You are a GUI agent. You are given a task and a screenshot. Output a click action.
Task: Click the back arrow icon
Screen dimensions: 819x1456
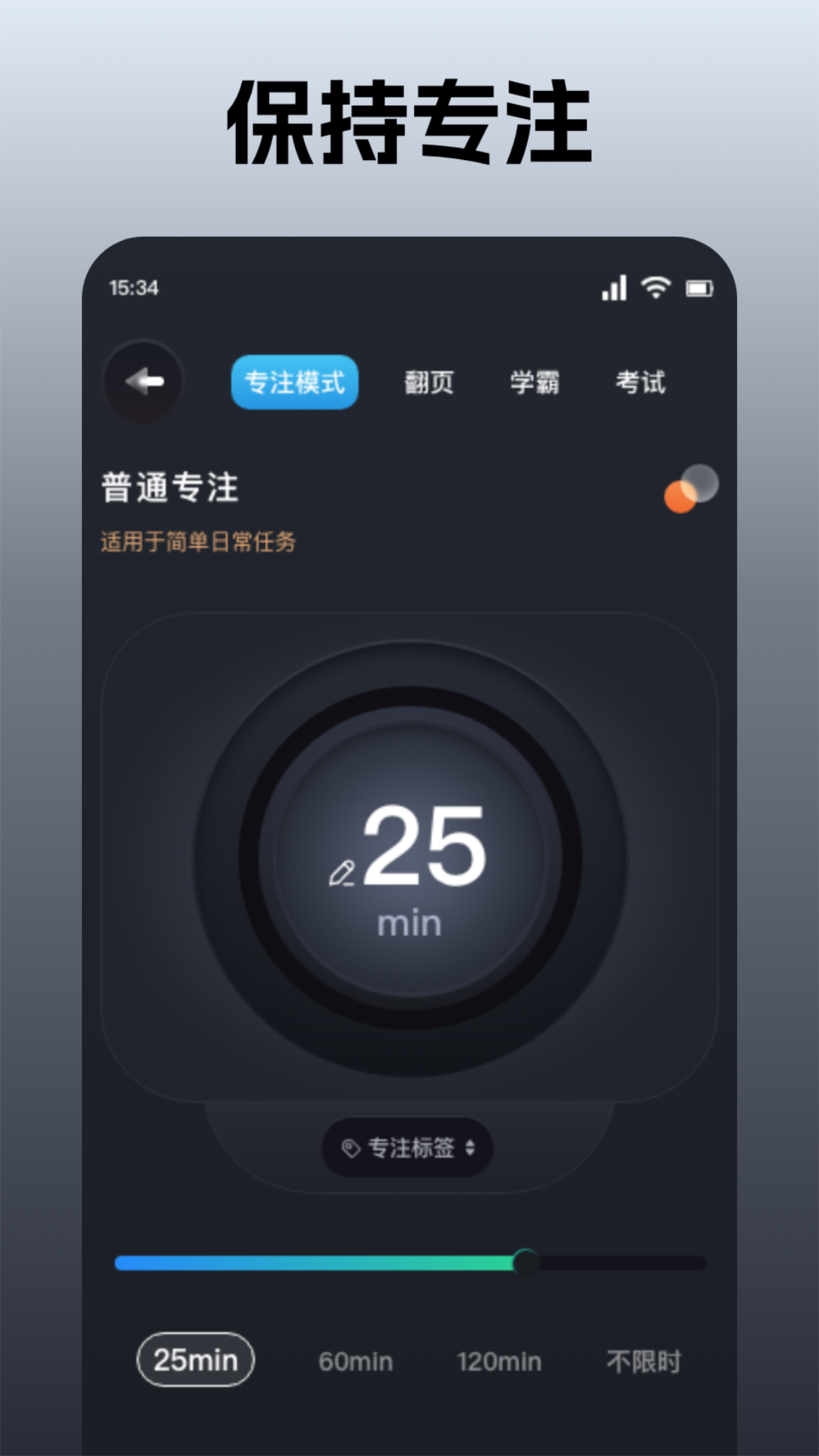143,381
